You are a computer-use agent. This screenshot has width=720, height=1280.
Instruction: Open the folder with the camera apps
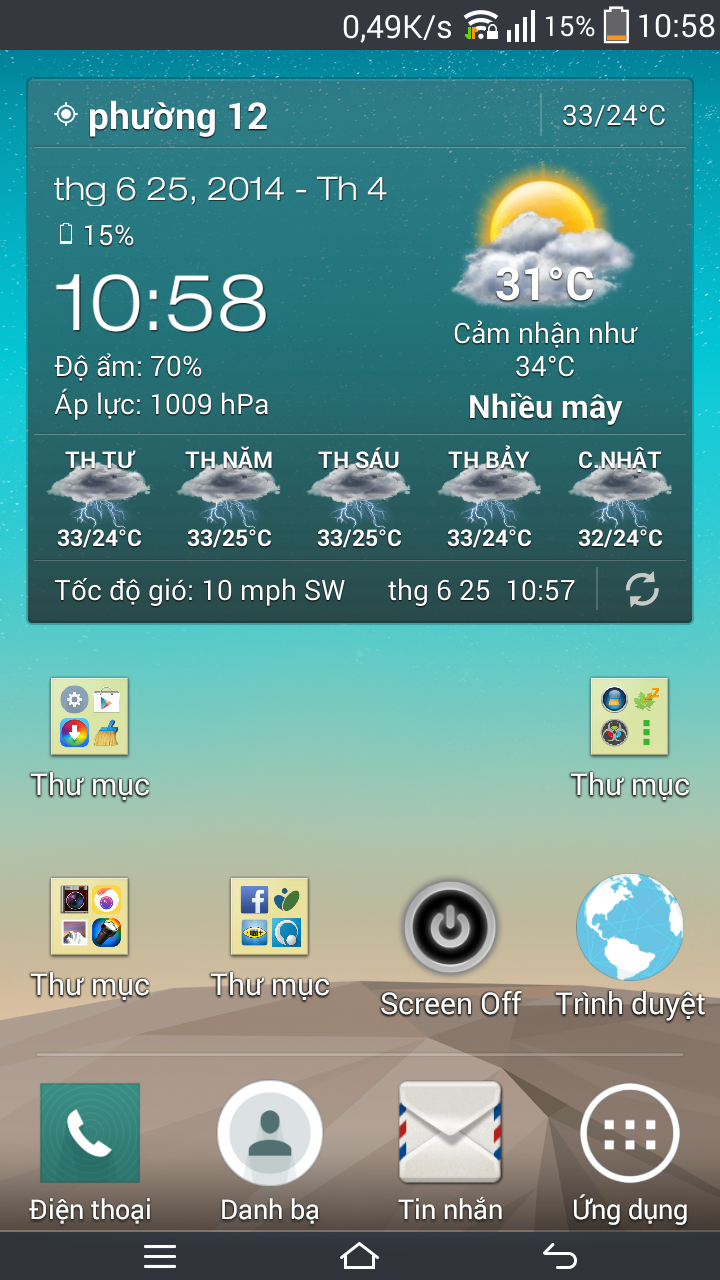point(90,916)
